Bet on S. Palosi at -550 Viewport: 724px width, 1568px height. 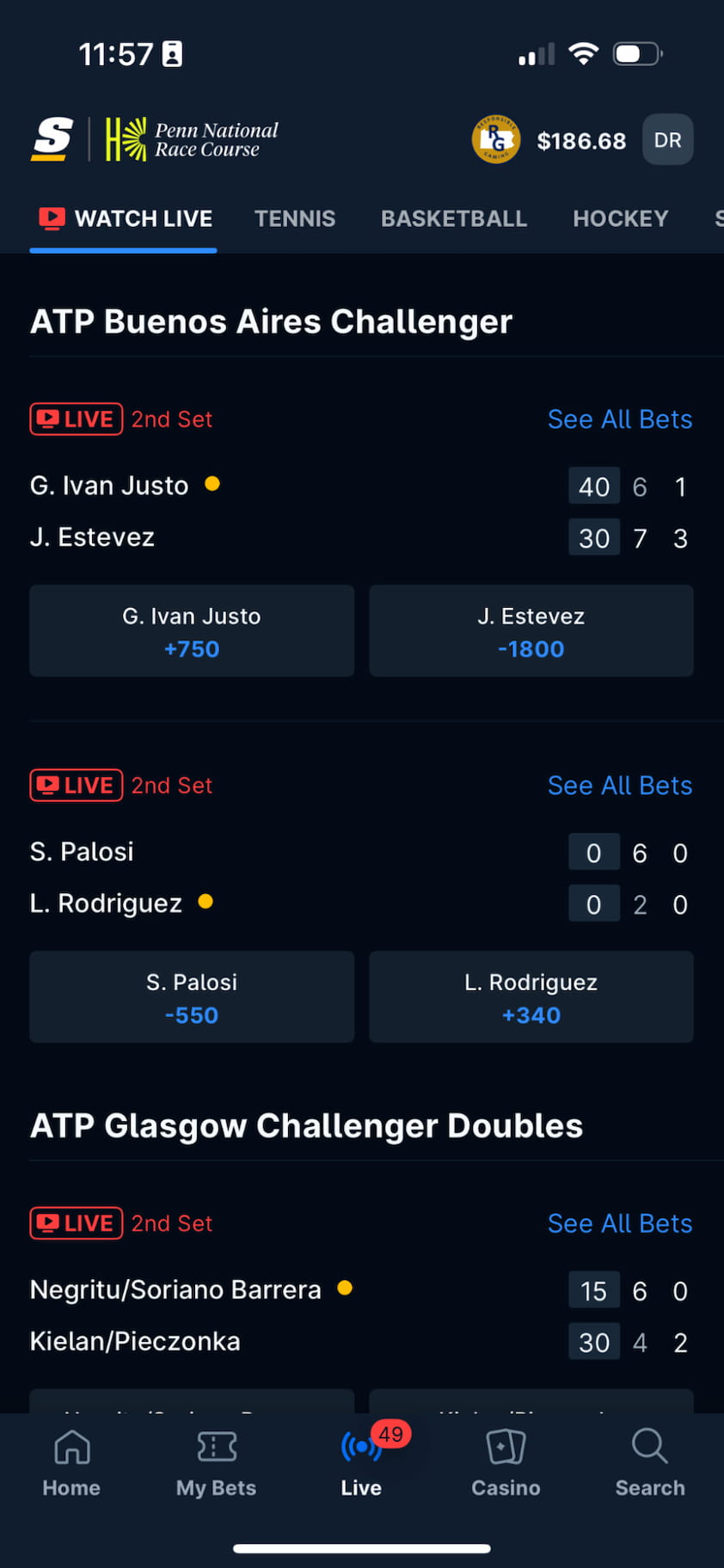click(x=192, y=997)
